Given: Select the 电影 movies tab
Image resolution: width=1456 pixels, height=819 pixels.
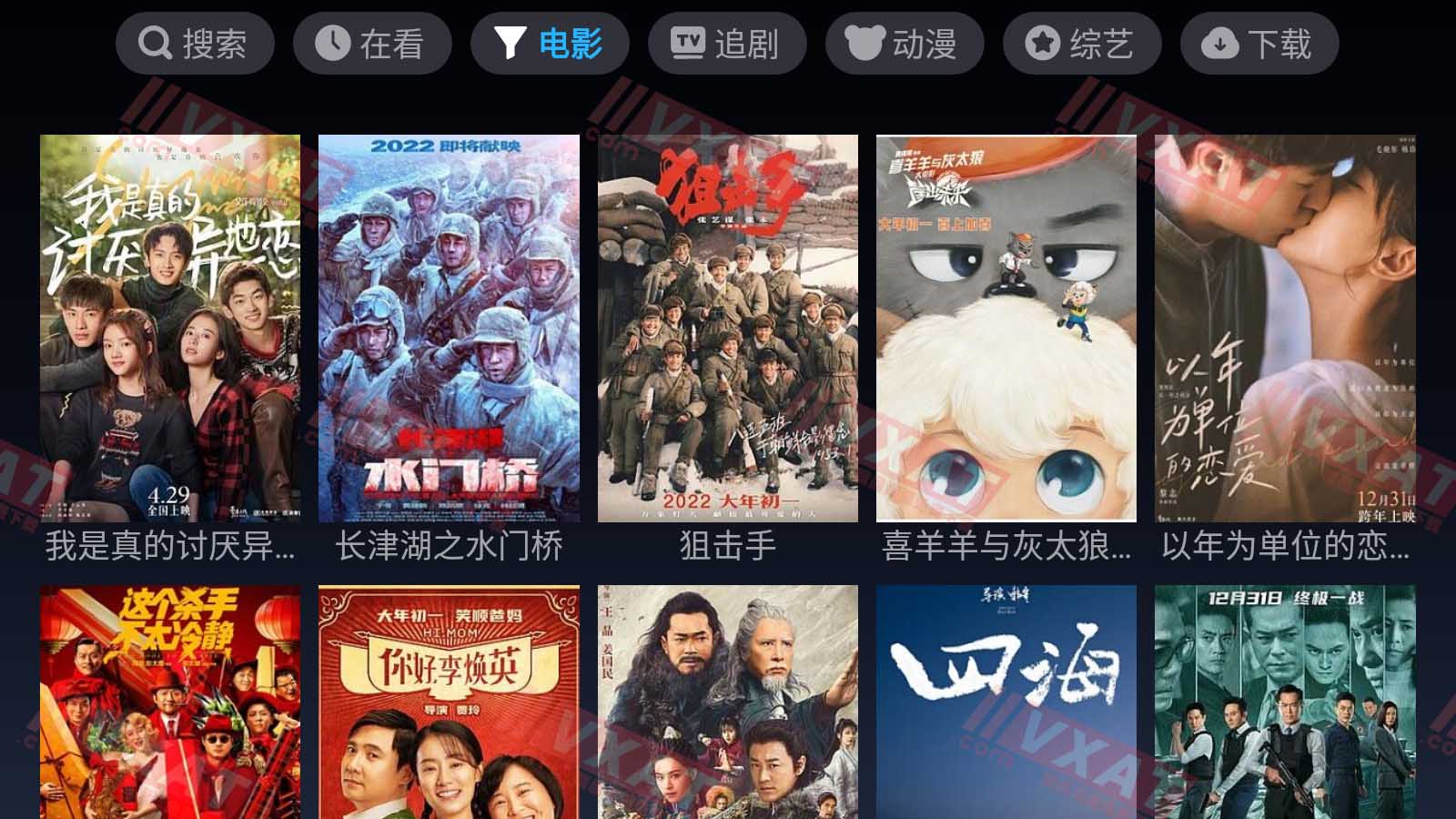Looking at the screenshot, I should pos(549,43).
